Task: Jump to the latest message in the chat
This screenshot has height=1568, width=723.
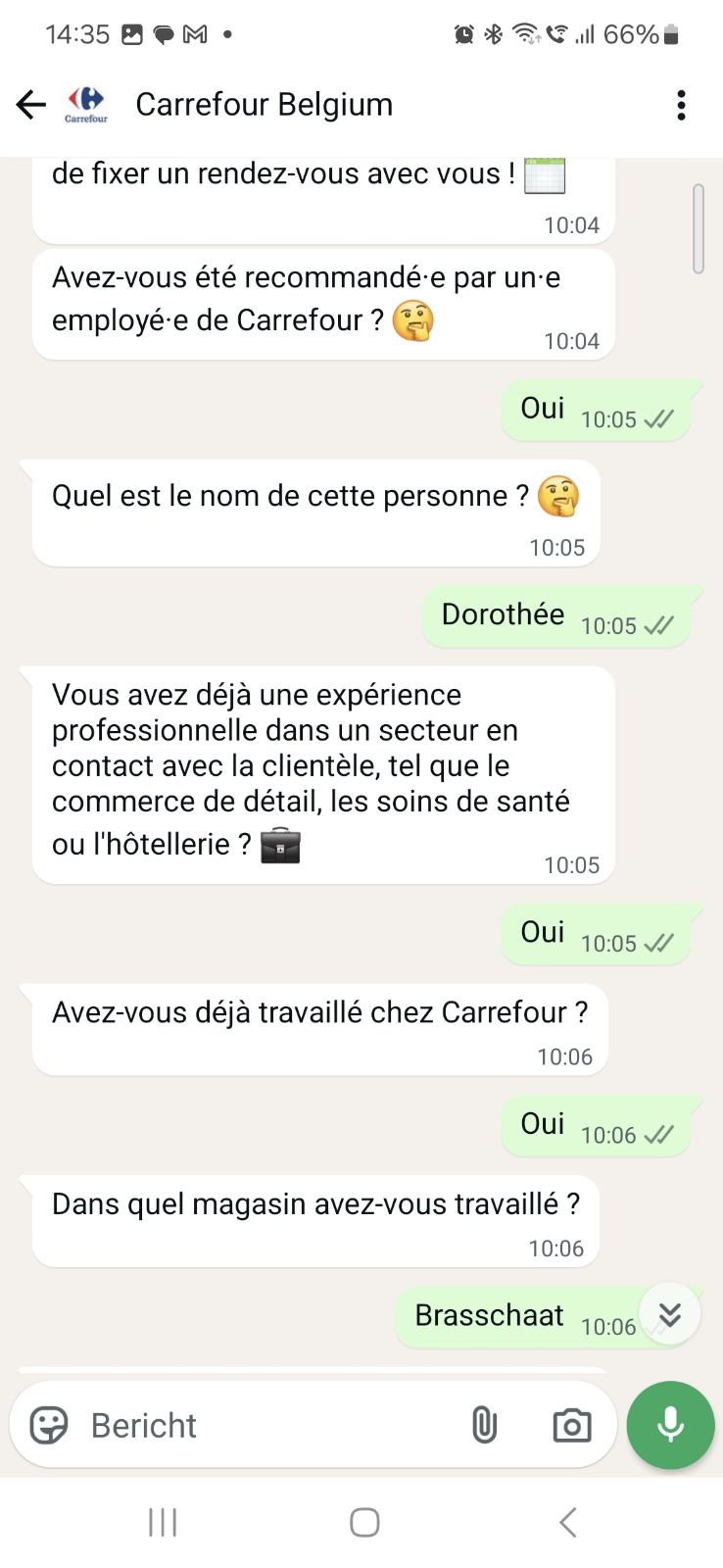Action: point(669,1314)
